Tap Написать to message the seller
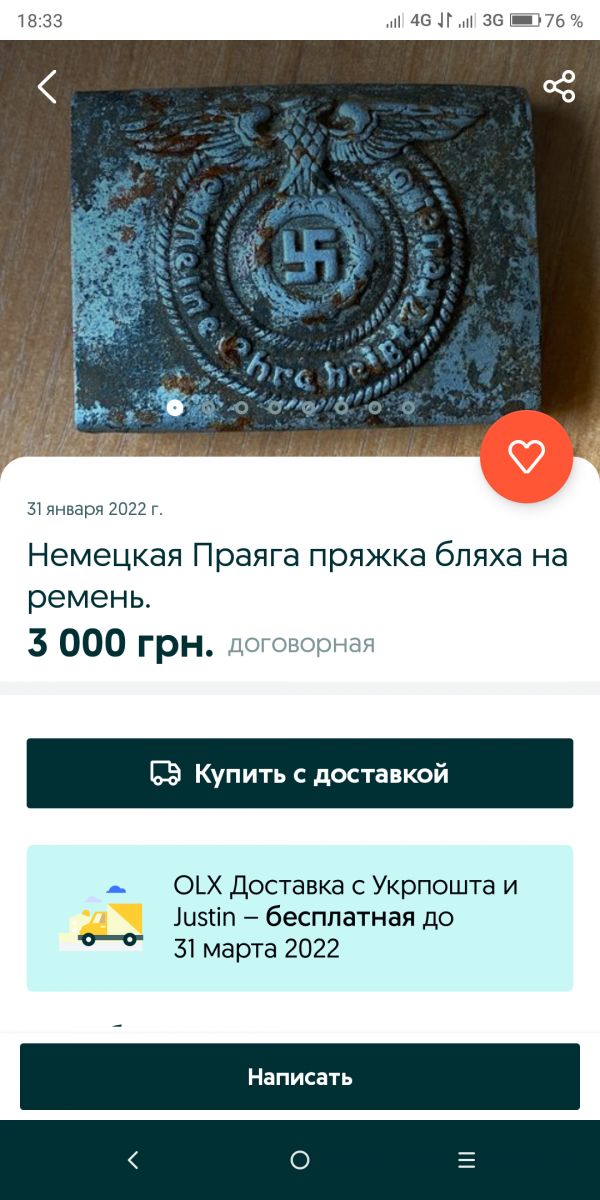 300,1077
